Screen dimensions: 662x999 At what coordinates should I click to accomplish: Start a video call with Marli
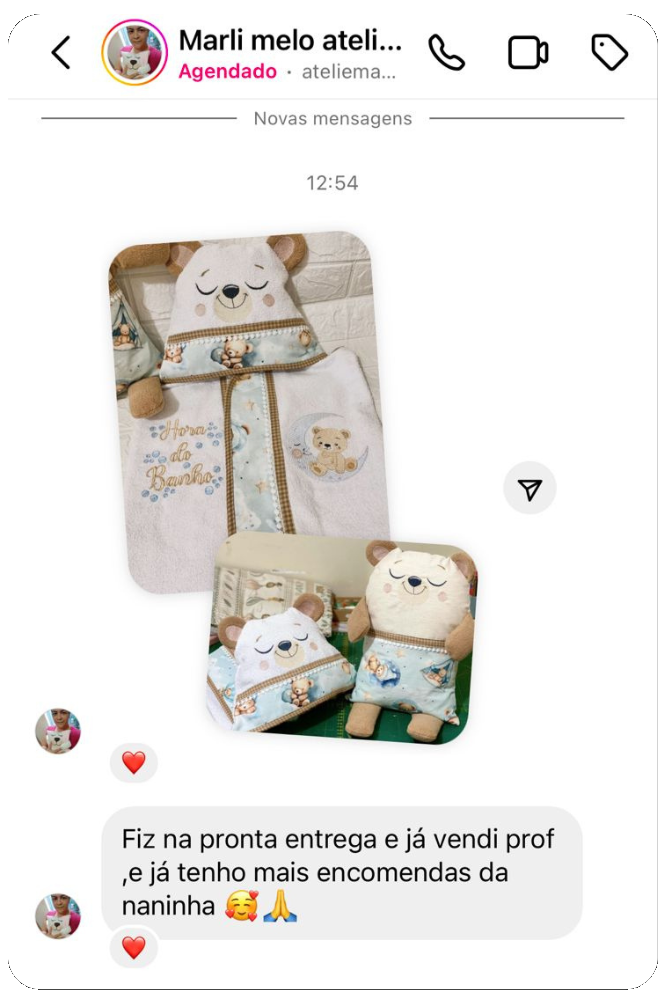coord(528,52)
